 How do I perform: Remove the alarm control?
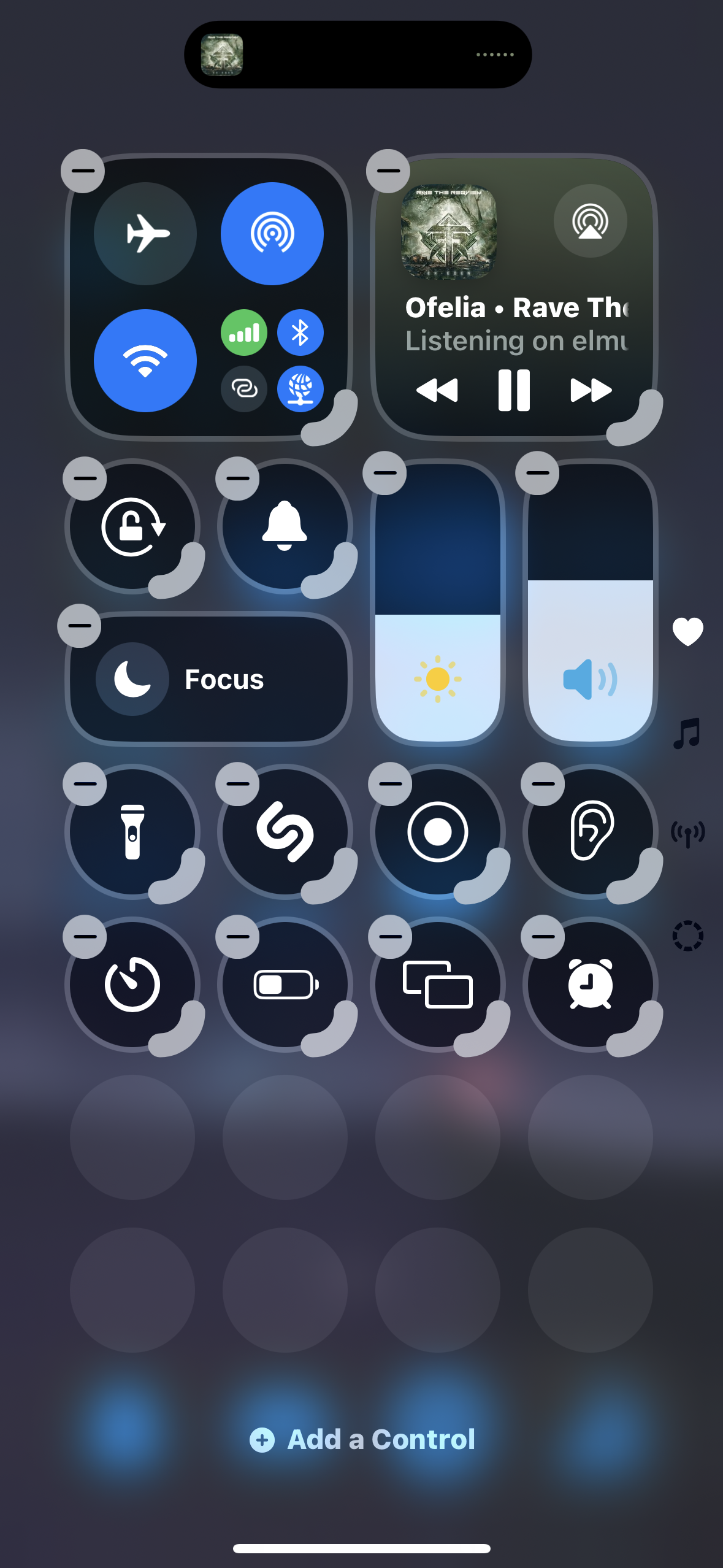point(543,936)
